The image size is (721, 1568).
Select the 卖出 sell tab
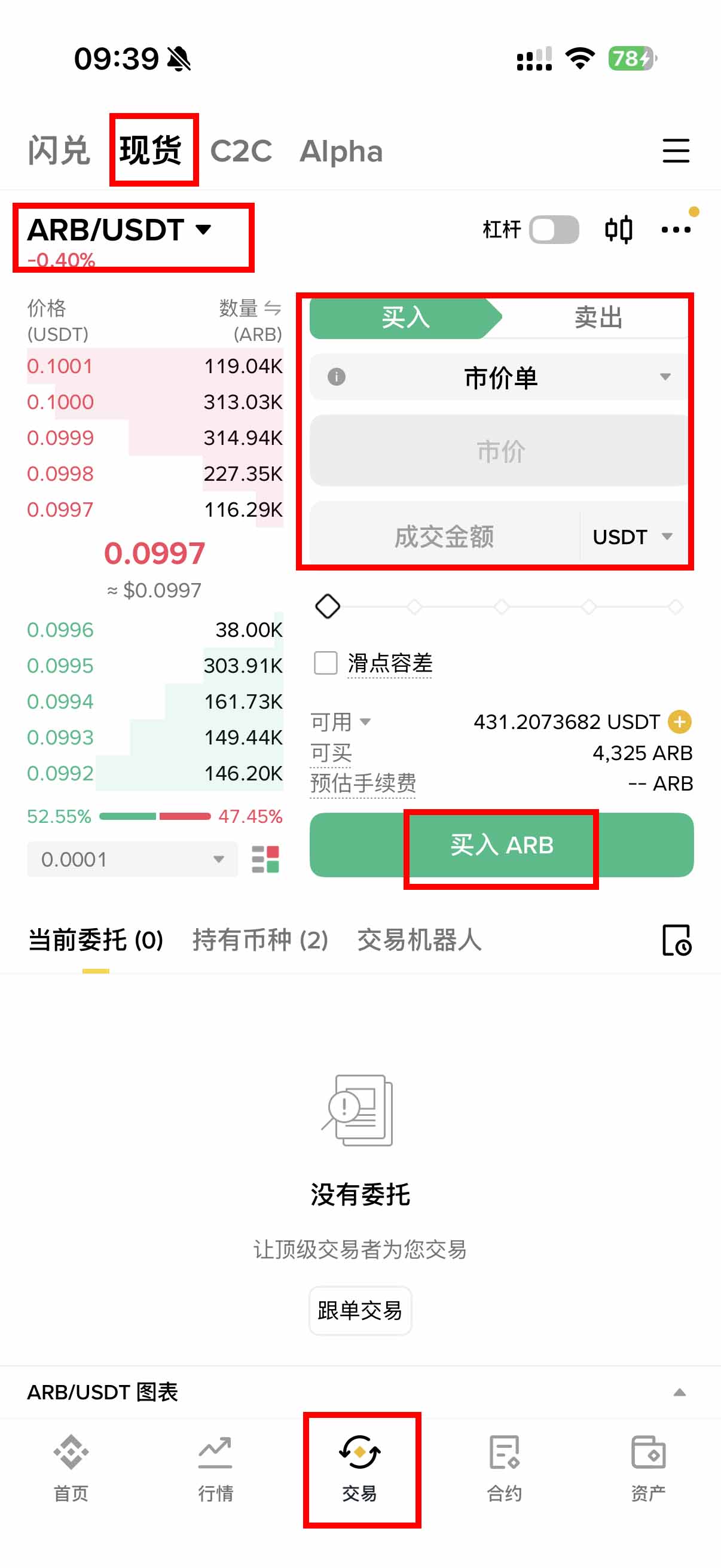coord(597,317)
